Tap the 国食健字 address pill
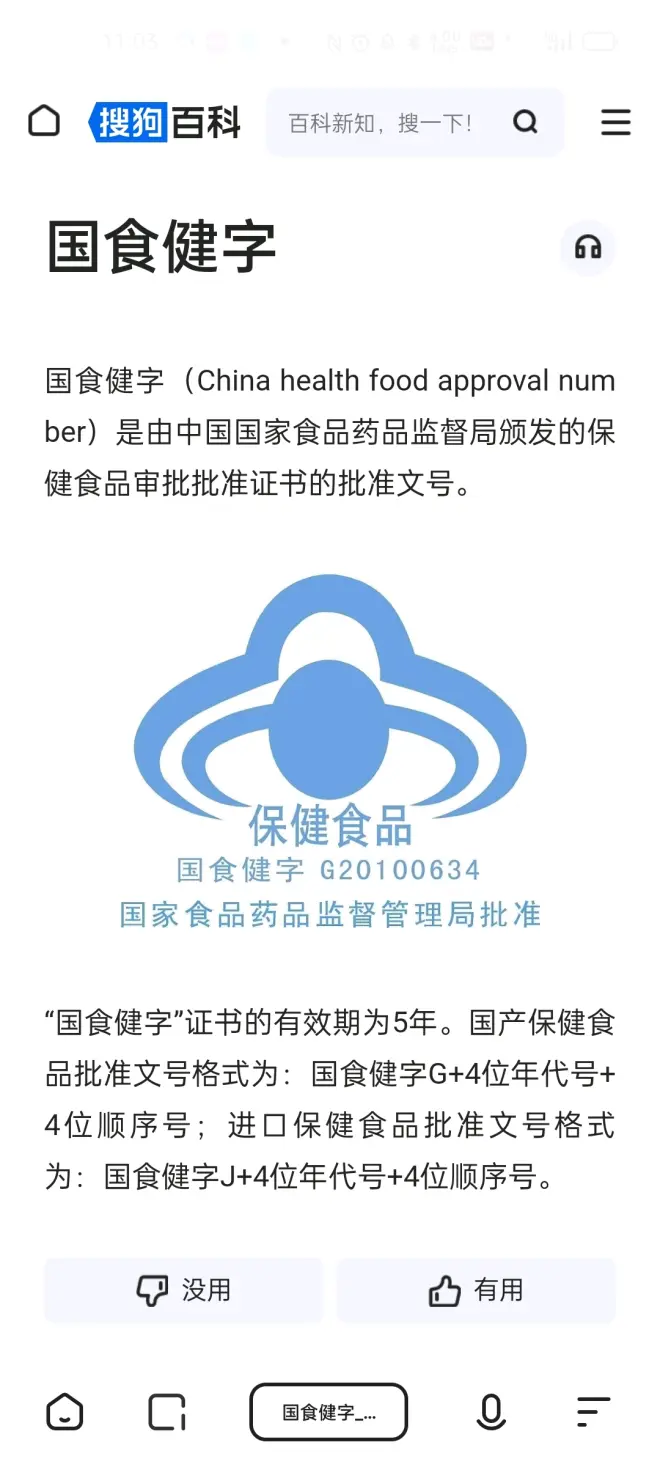Viewport: 660px width, 1467px height. pyautogui.click(x=329, y=1412)
